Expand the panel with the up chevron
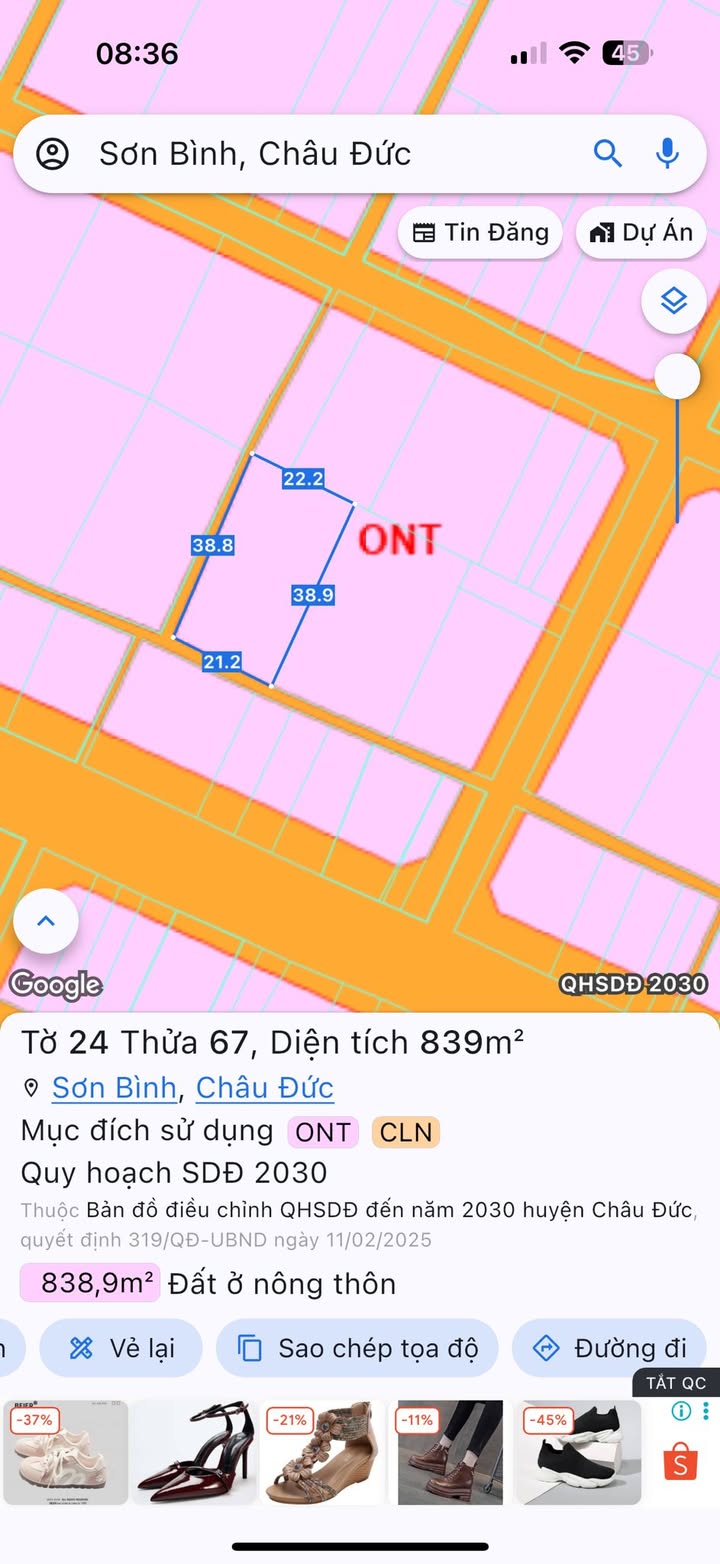The width and height of the screenshot is (720, 1564). pyautogui.click(x=46, y=921)
